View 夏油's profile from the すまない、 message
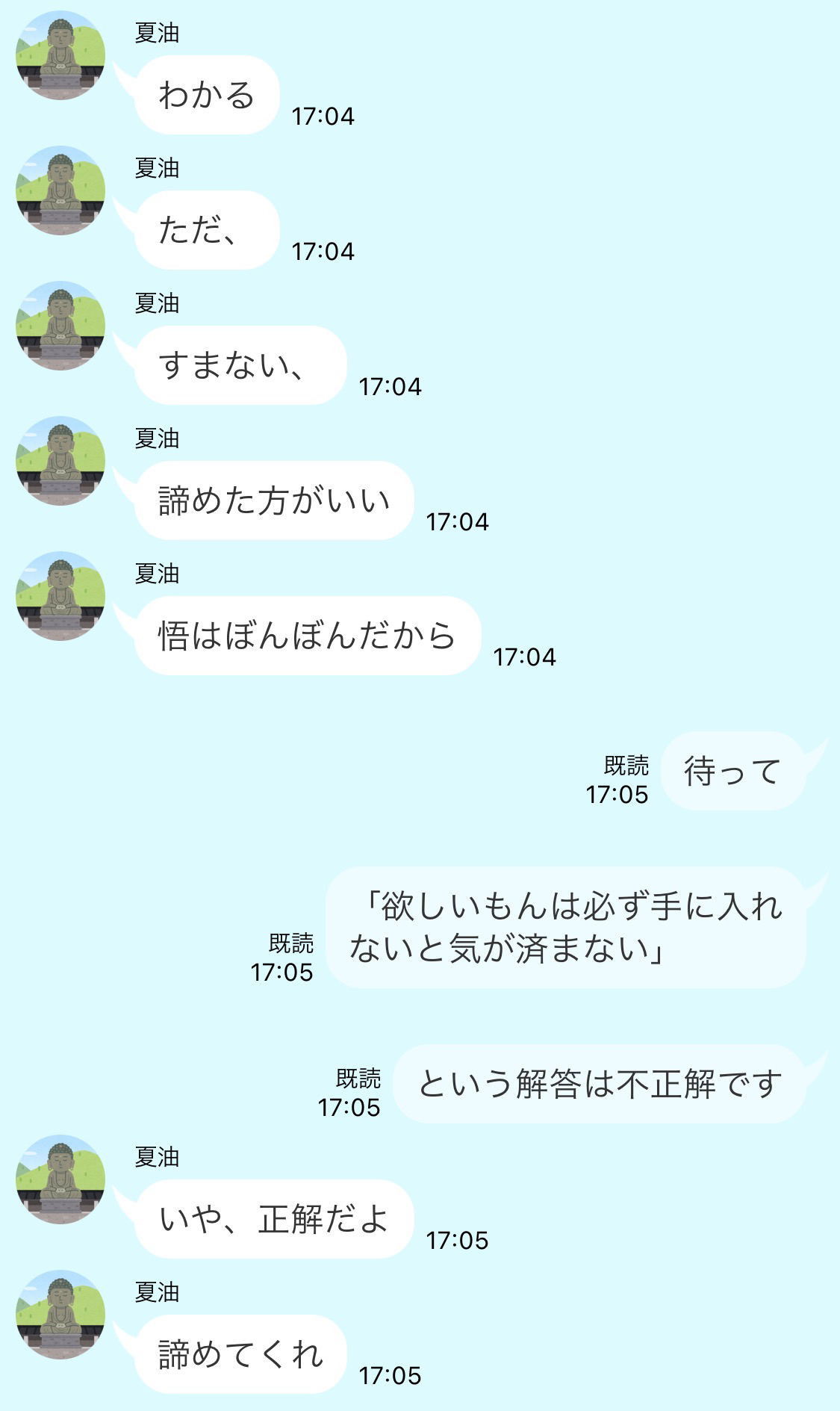The height and width of the screenshot is (1411, 840). point(60,326)
